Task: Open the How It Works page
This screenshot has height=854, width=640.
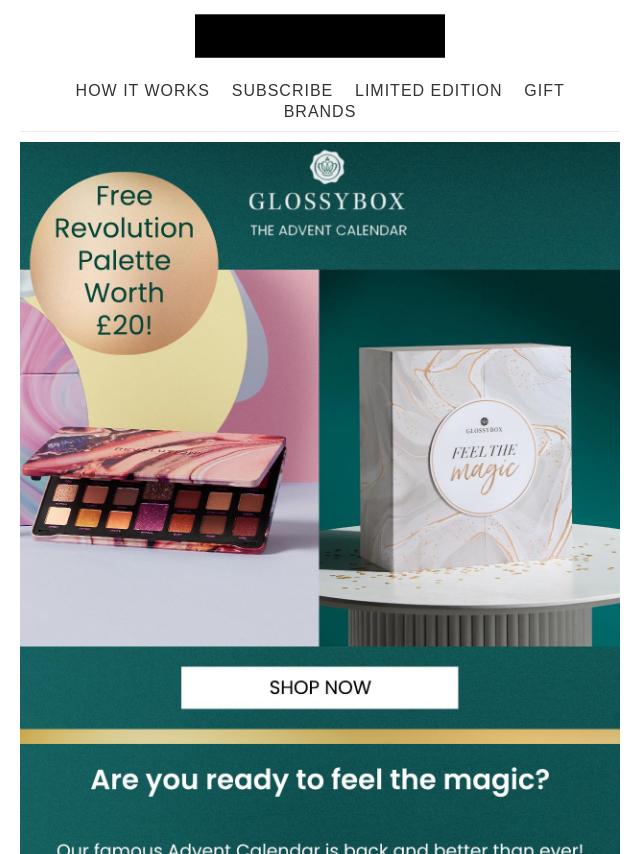Action: point(142,90)
